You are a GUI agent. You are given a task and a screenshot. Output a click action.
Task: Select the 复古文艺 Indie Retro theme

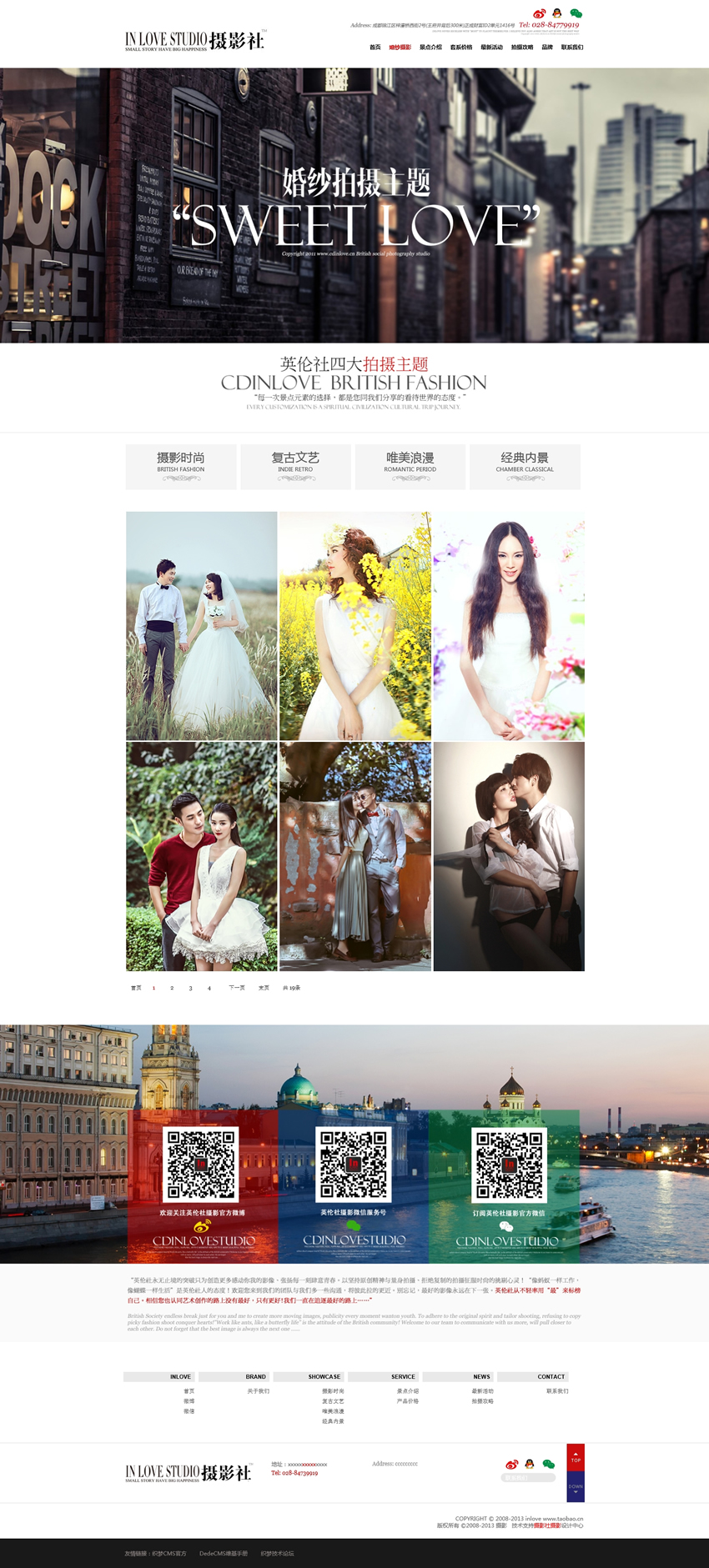pyautogui.click(x=295, y=466)
